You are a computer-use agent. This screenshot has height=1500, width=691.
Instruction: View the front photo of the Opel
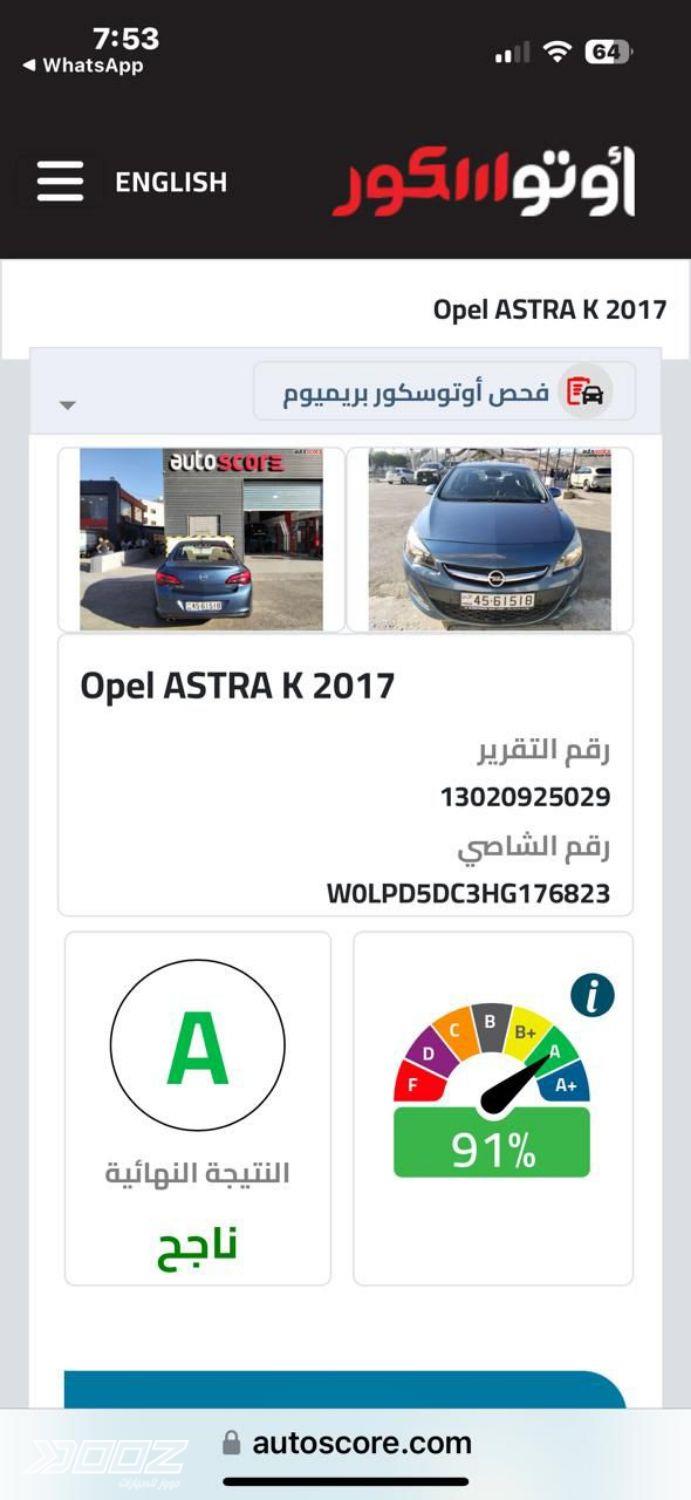click(x=490, y=539)
